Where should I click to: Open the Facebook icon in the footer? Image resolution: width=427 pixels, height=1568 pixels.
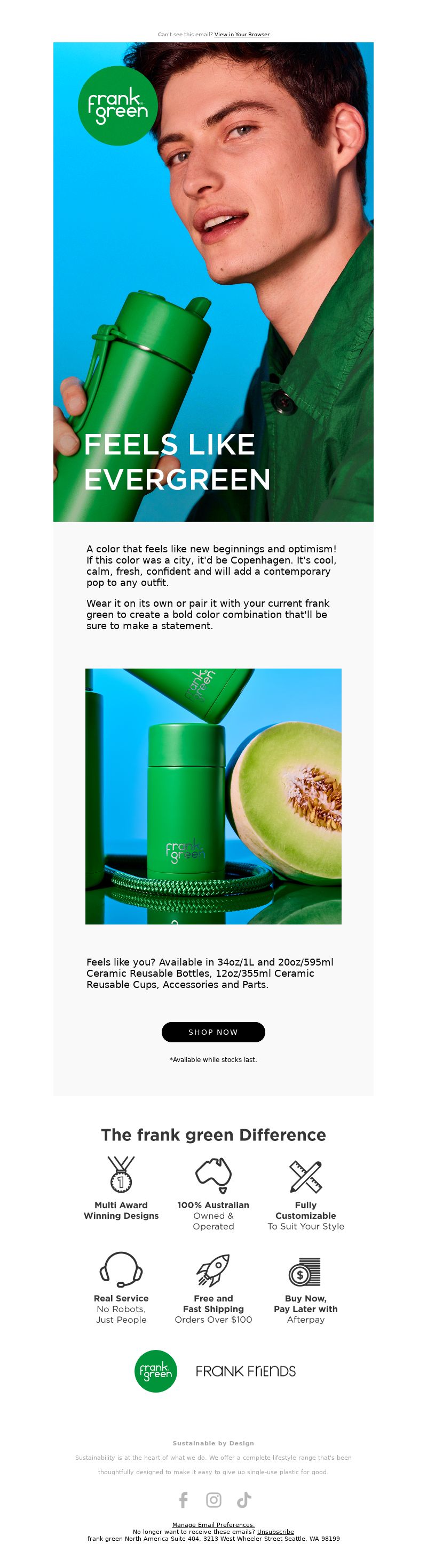pyautogui.click(x=184, y=1499)
